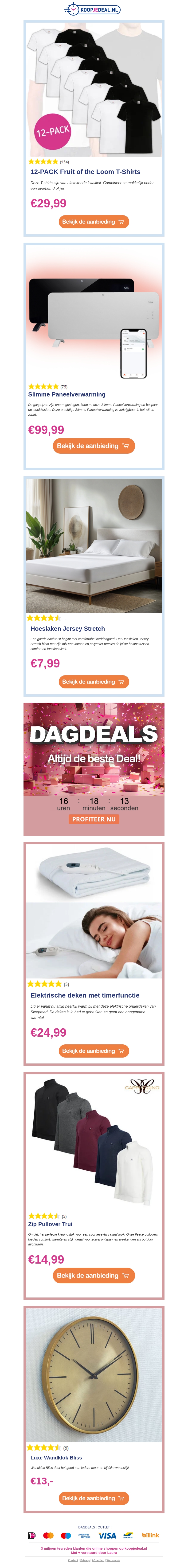The width and height of the screenshot is (188, 1568).
Task: Tap the Afmelden unsubscribe link
Action: [98, 1560]
